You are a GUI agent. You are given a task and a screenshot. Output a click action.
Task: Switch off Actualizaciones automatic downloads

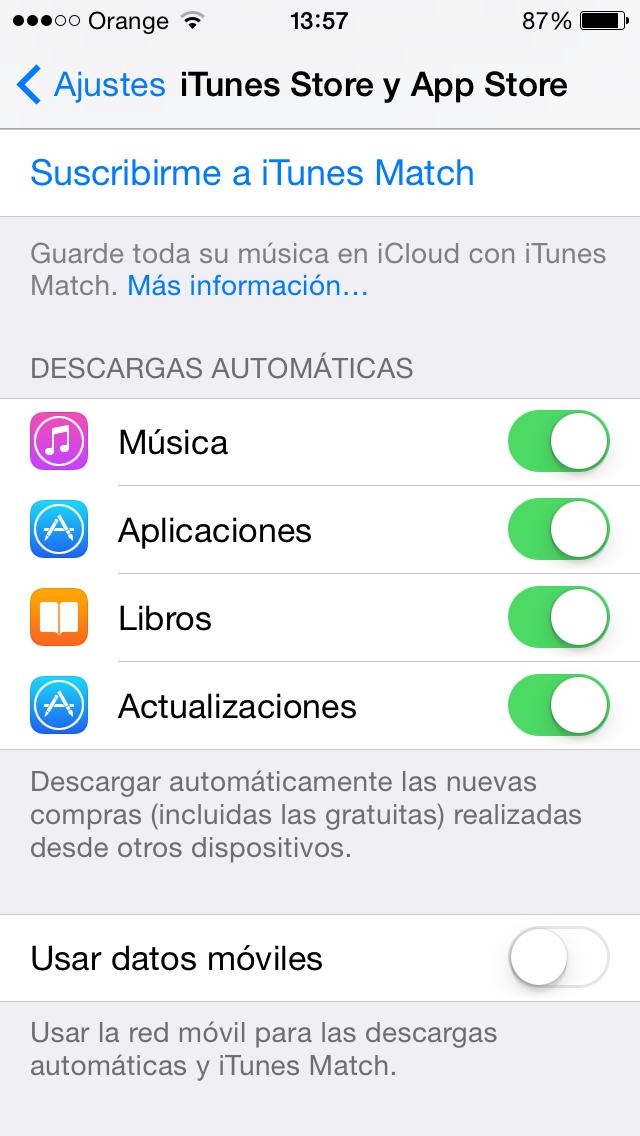pos(558,706)
